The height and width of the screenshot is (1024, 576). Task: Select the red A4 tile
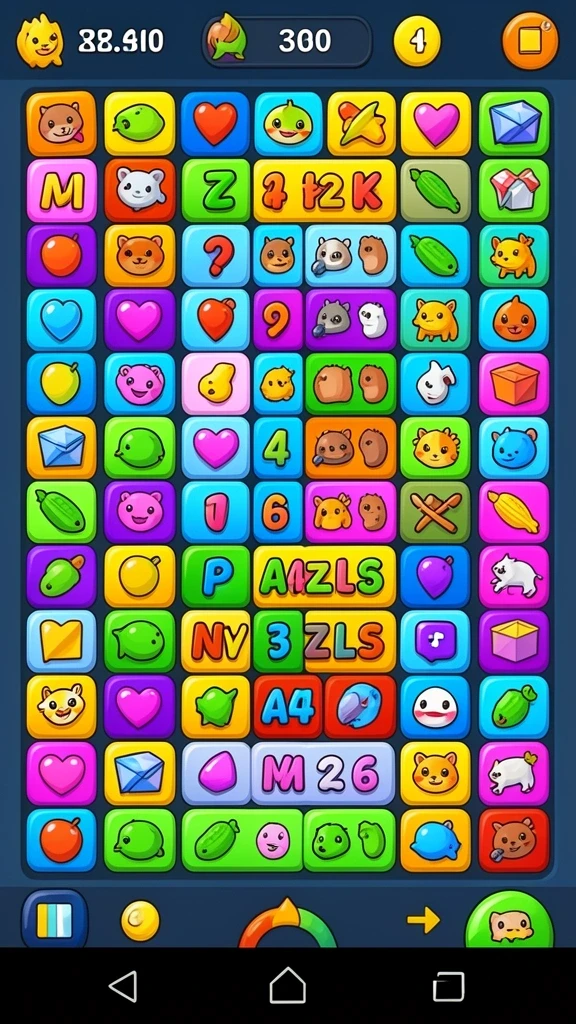pyautogui.click(x=288, y=707)
